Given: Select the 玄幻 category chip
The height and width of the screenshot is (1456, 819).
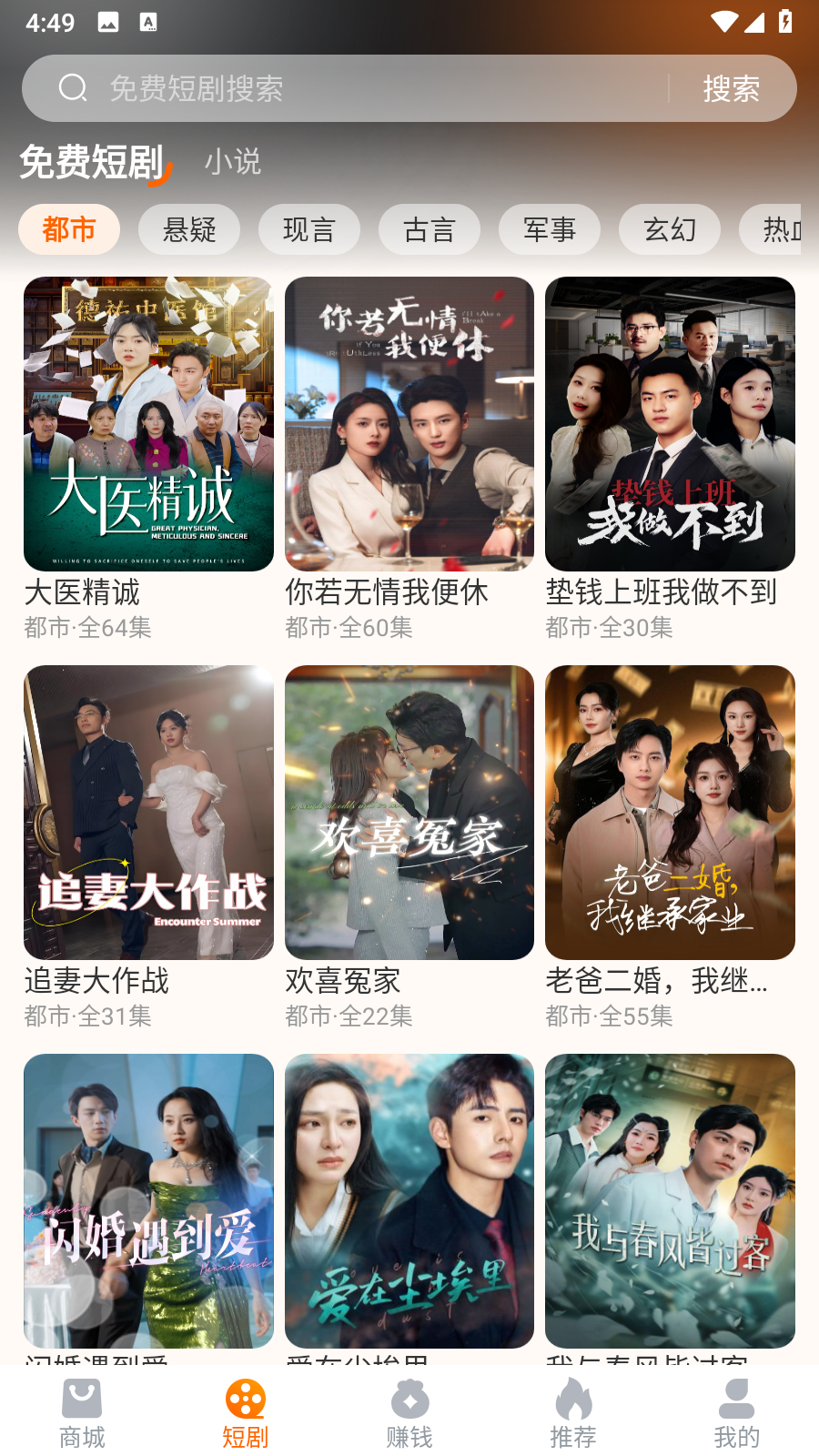Looking at the screenshot, I should (670, 229).
